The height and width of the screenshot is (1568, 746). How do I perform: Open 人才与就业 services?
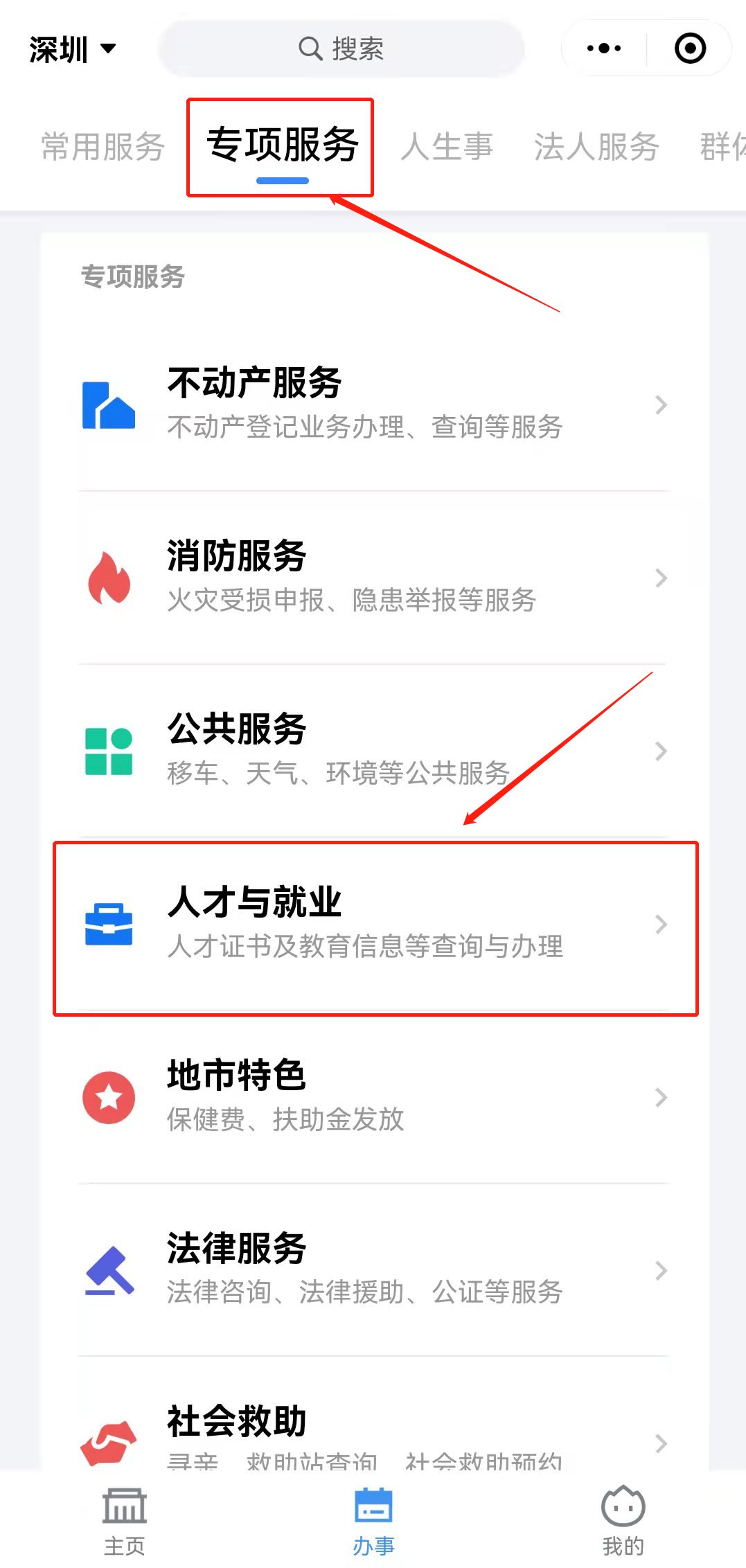[x=374, y=924]
